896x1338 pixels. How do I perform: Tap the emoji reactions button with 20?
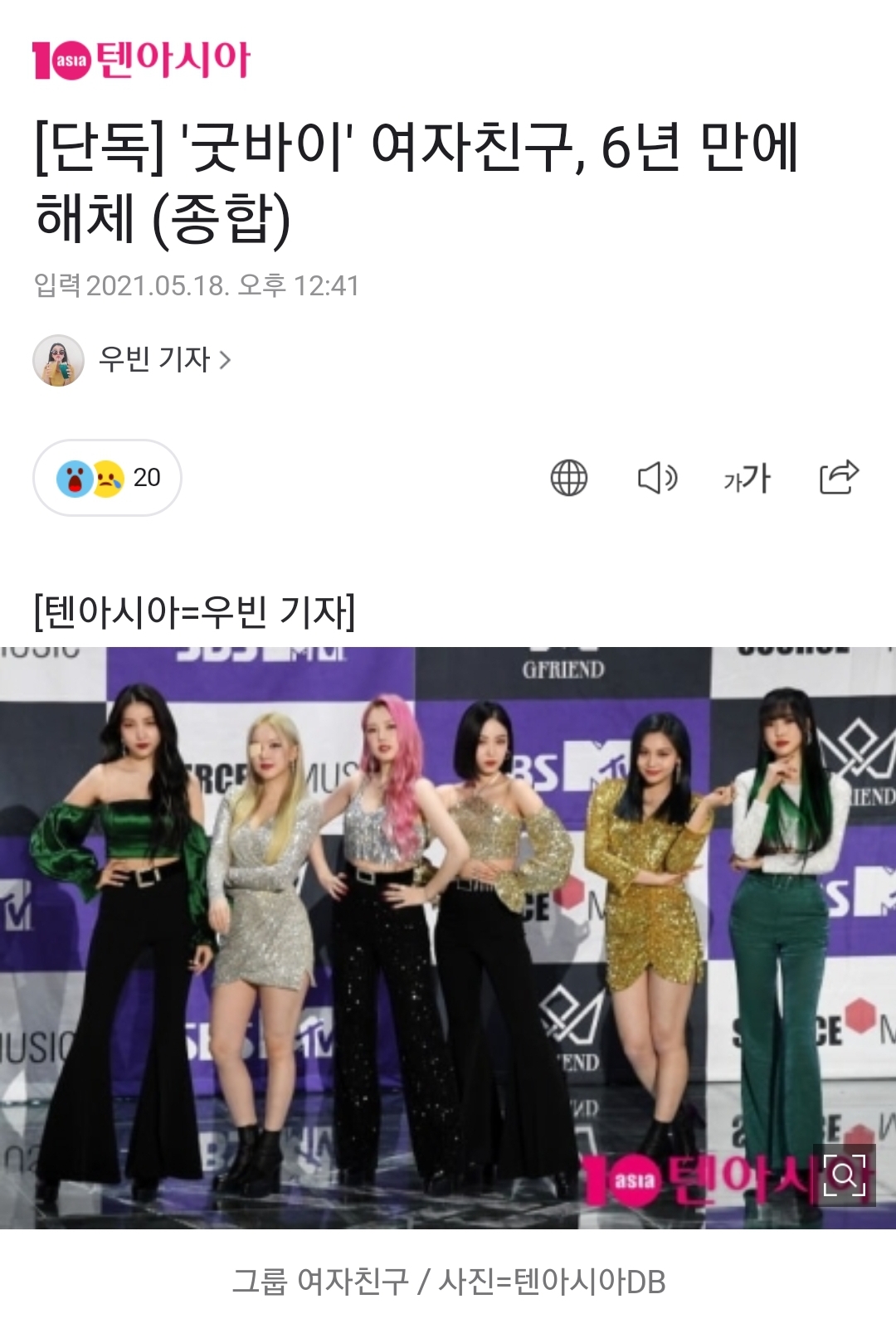pyautogui.click(x=108, y=478)
